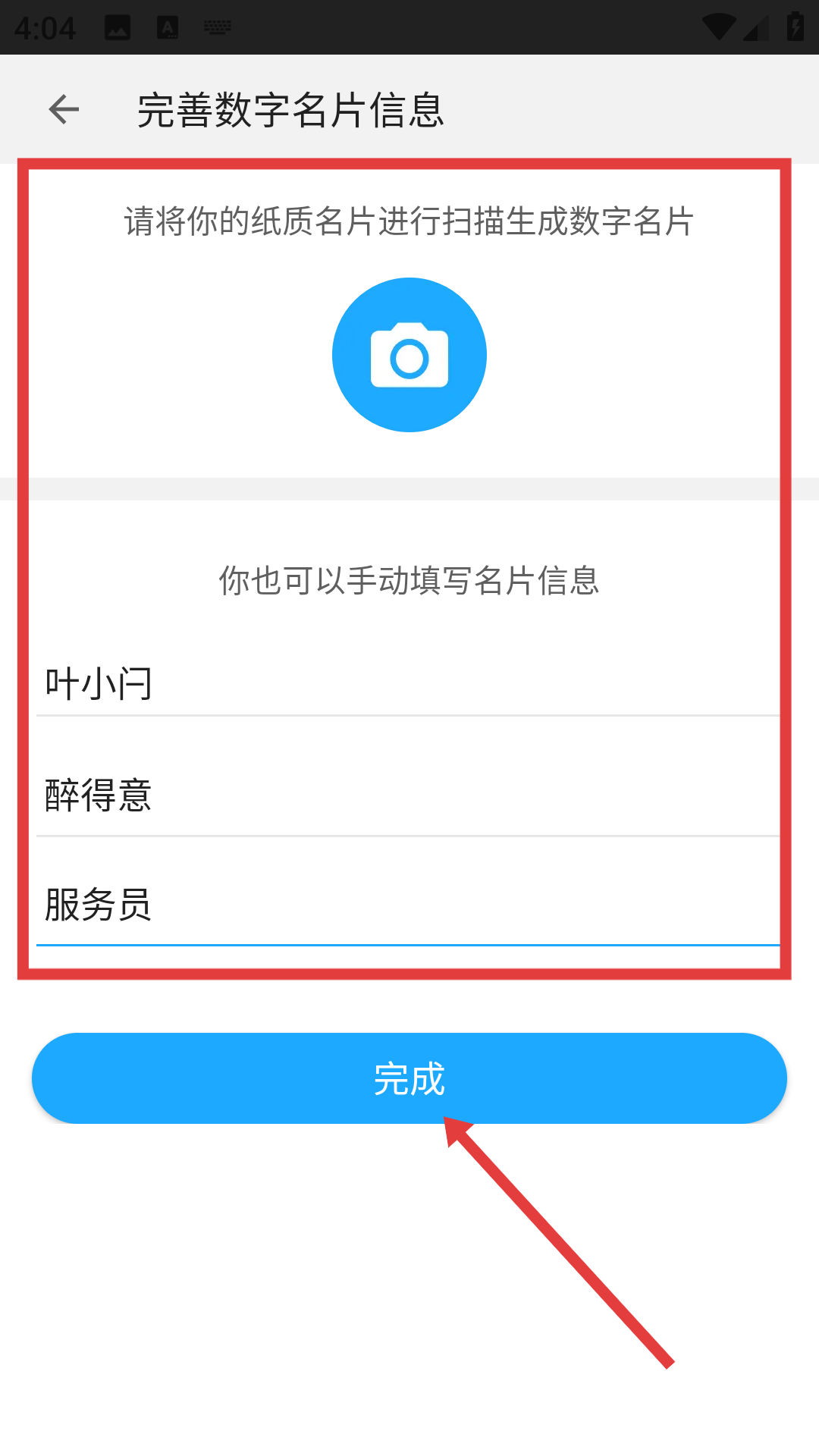
Task: Tap the camera button to scan card
Action: pyautogui.click(x=409, y=355)
